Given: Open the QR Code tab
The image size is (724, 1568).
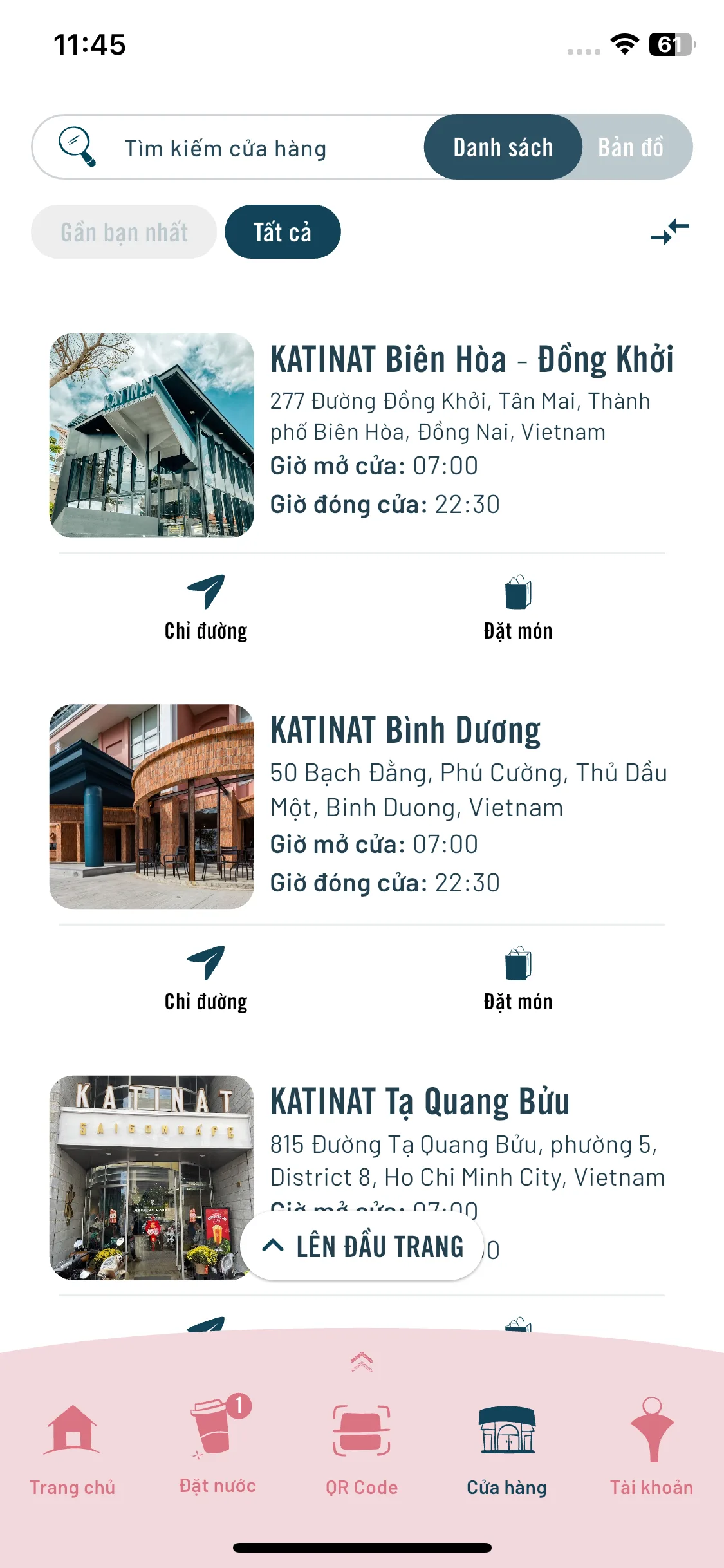Looking at the screenshot, I should 362,1450.
